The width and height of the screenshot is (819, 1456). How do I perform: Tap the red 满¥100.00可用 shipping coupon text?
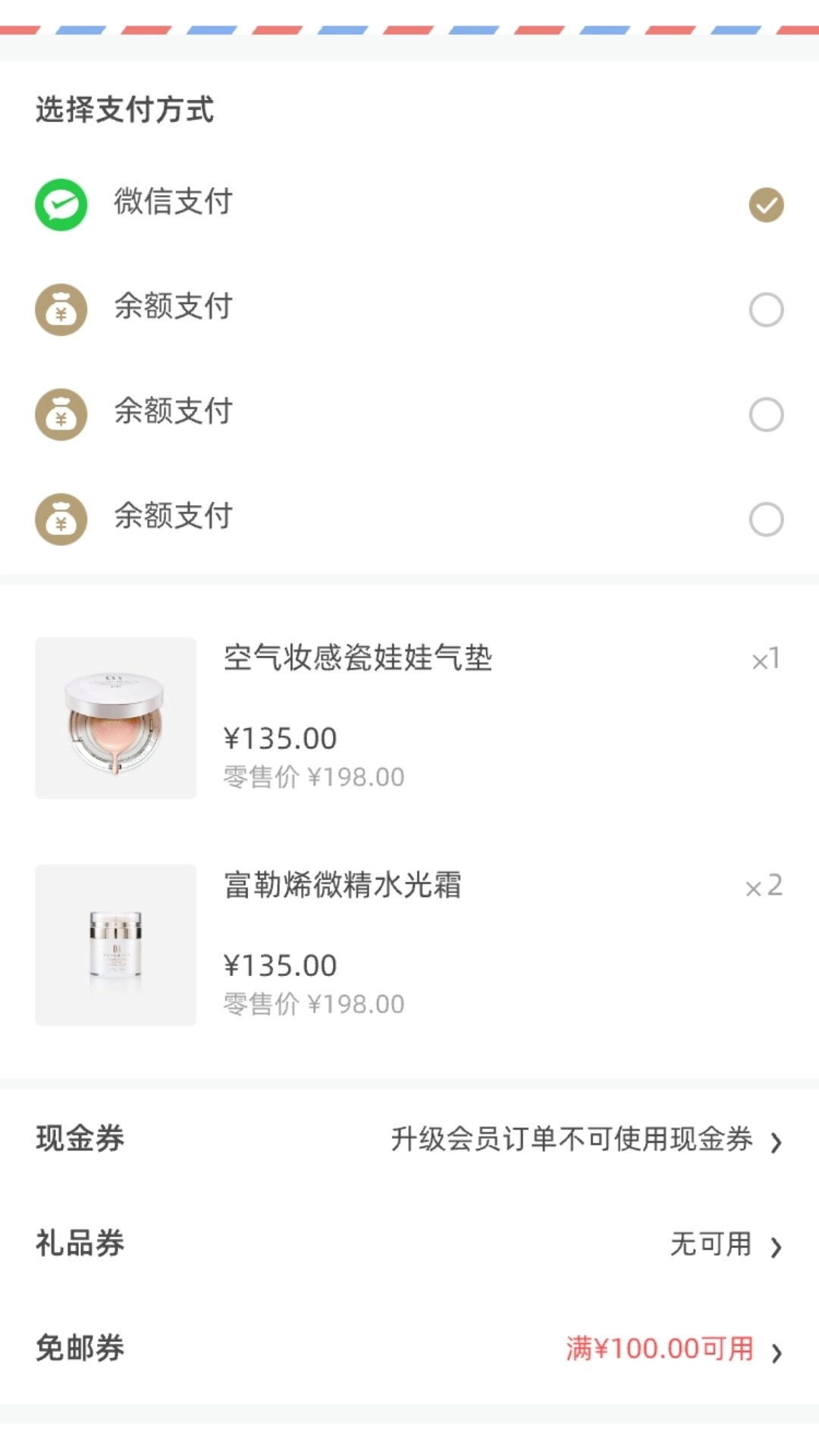coord(660,1348)
